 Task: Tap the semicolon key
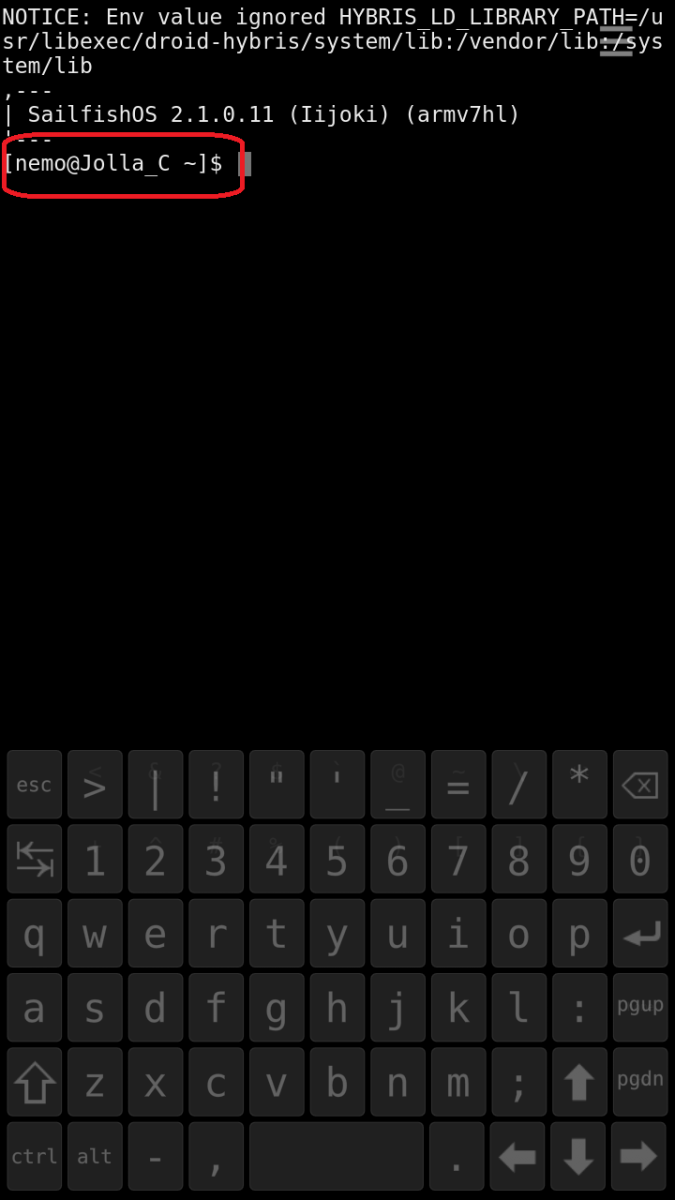pyautogui.click(x=518, y=1081)
